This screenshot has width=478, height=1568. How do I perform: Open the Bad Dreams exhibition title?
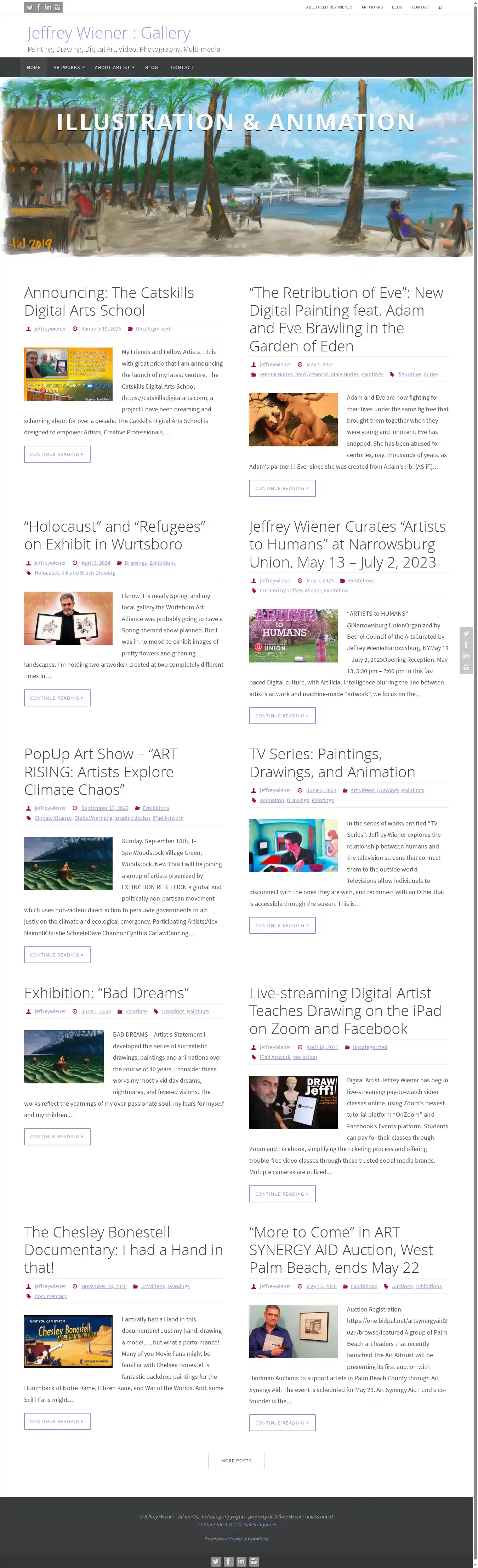click(107, 993)
